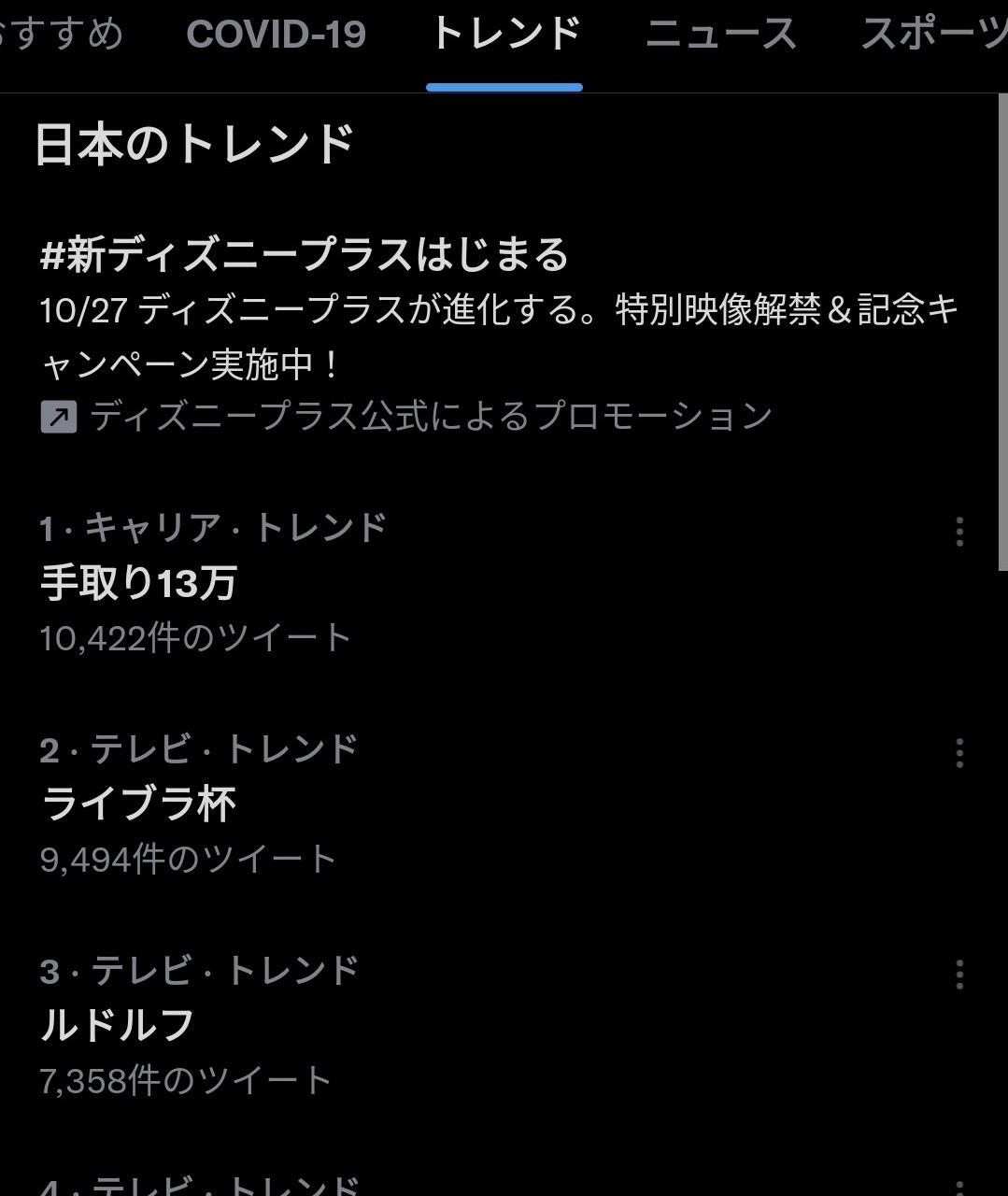Open more options for ライブラ杯
Viewport: 1008px width, 1196px height.
click(959, 752)
